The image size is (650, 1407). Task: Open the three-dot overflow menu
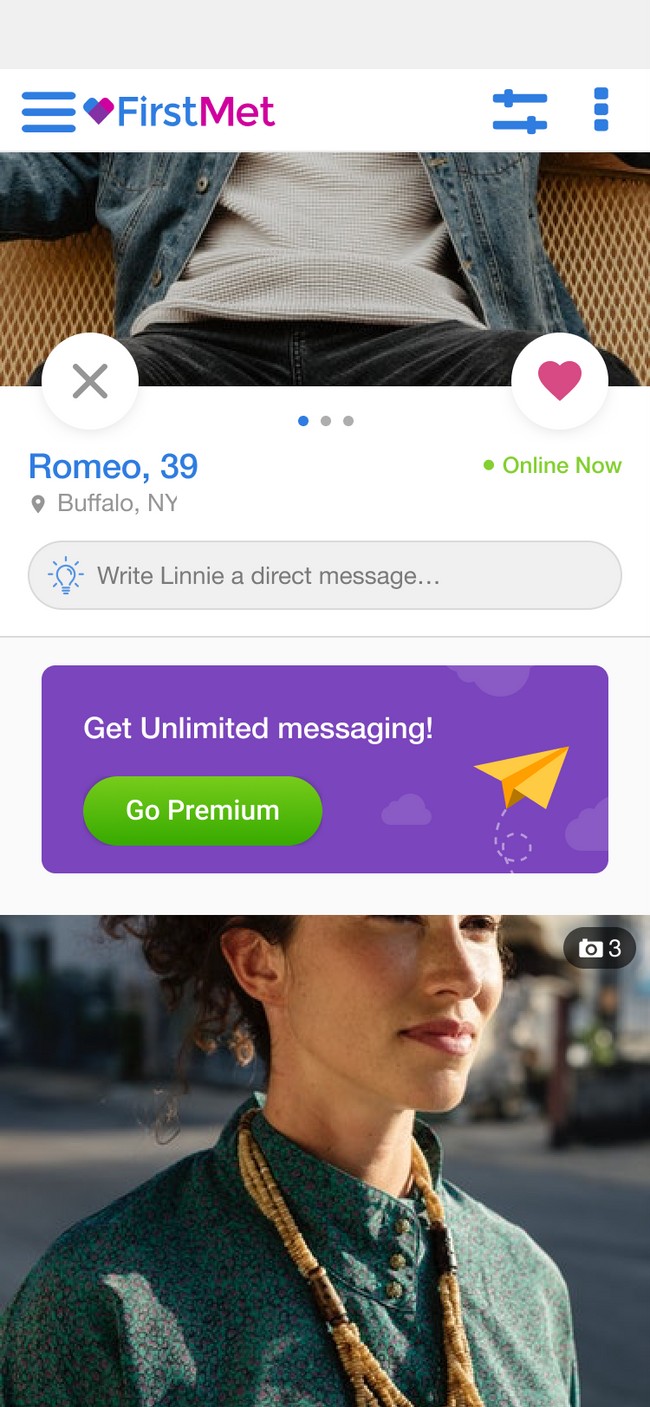(601, 110)
